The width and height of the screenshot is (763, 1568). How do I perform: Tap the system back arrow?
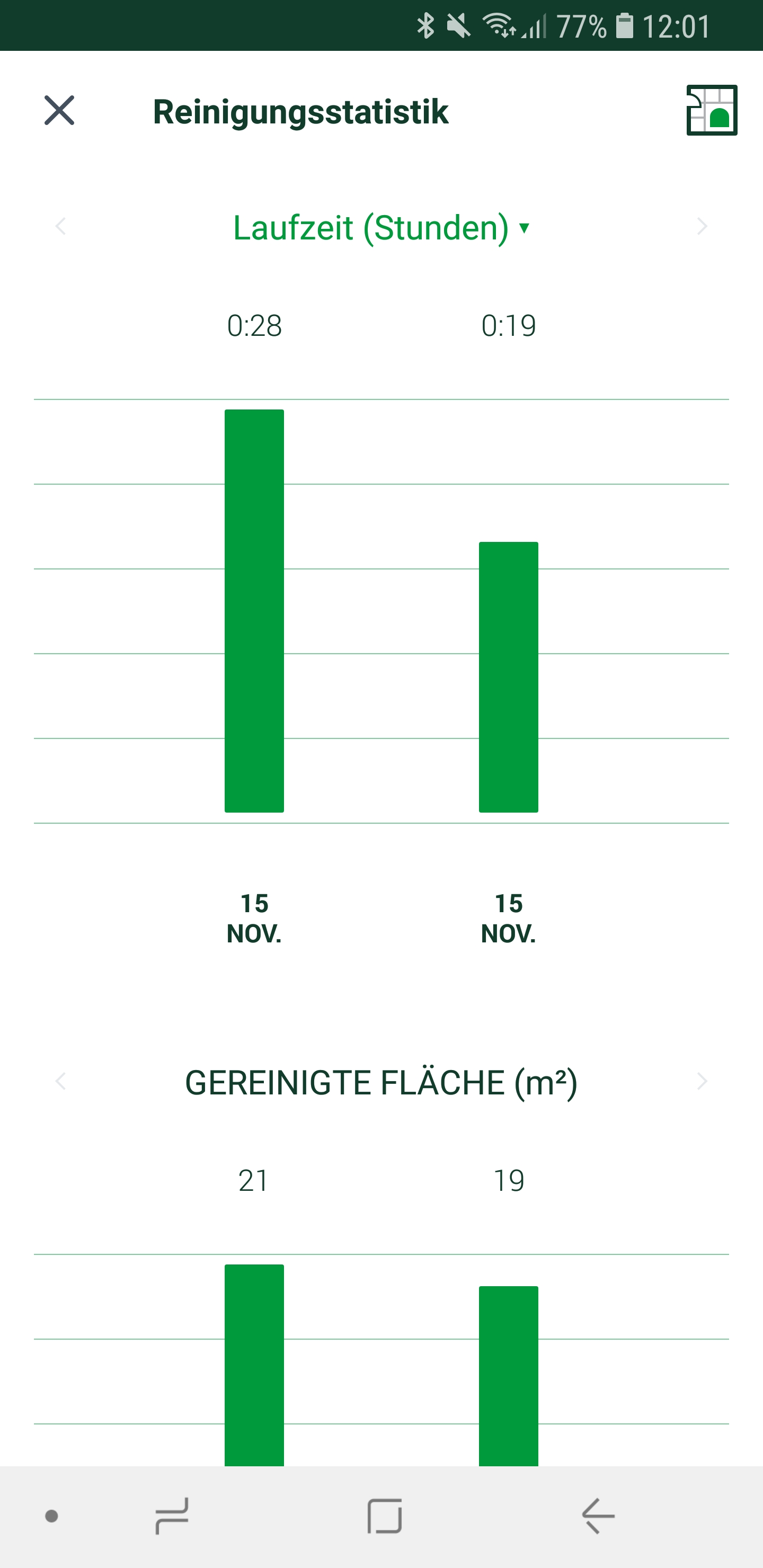(598, 1516)
